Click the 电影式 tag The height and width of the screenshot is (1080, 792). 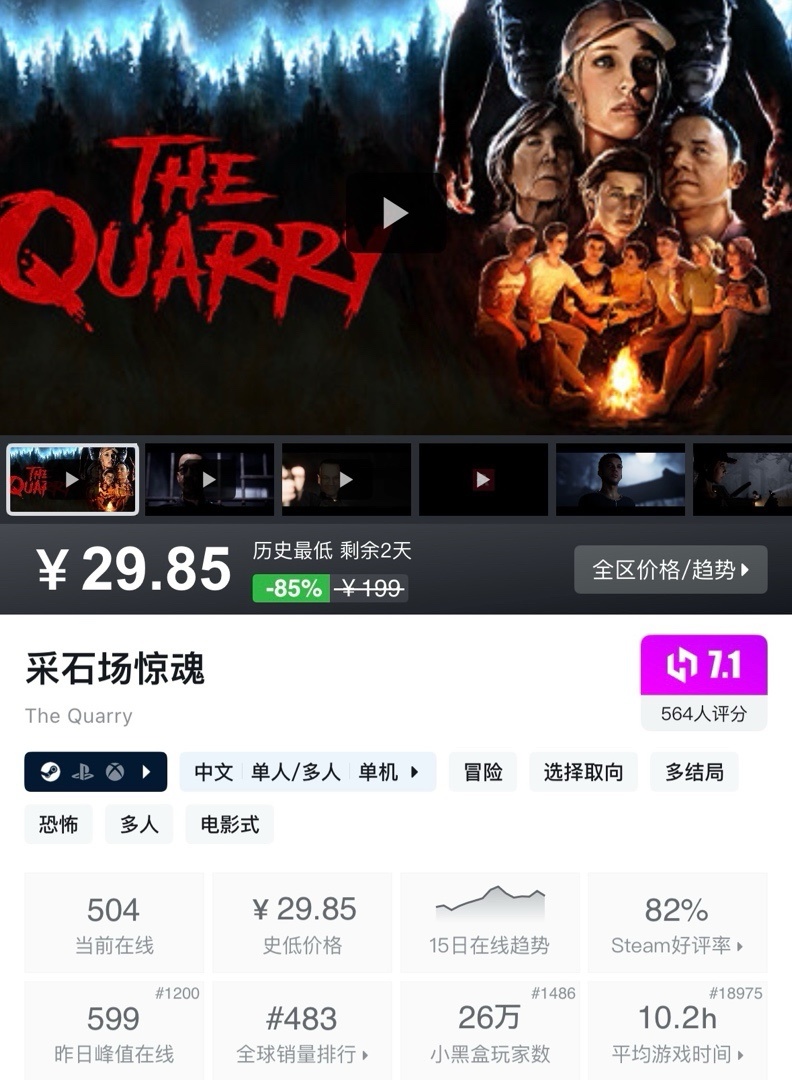229,824
